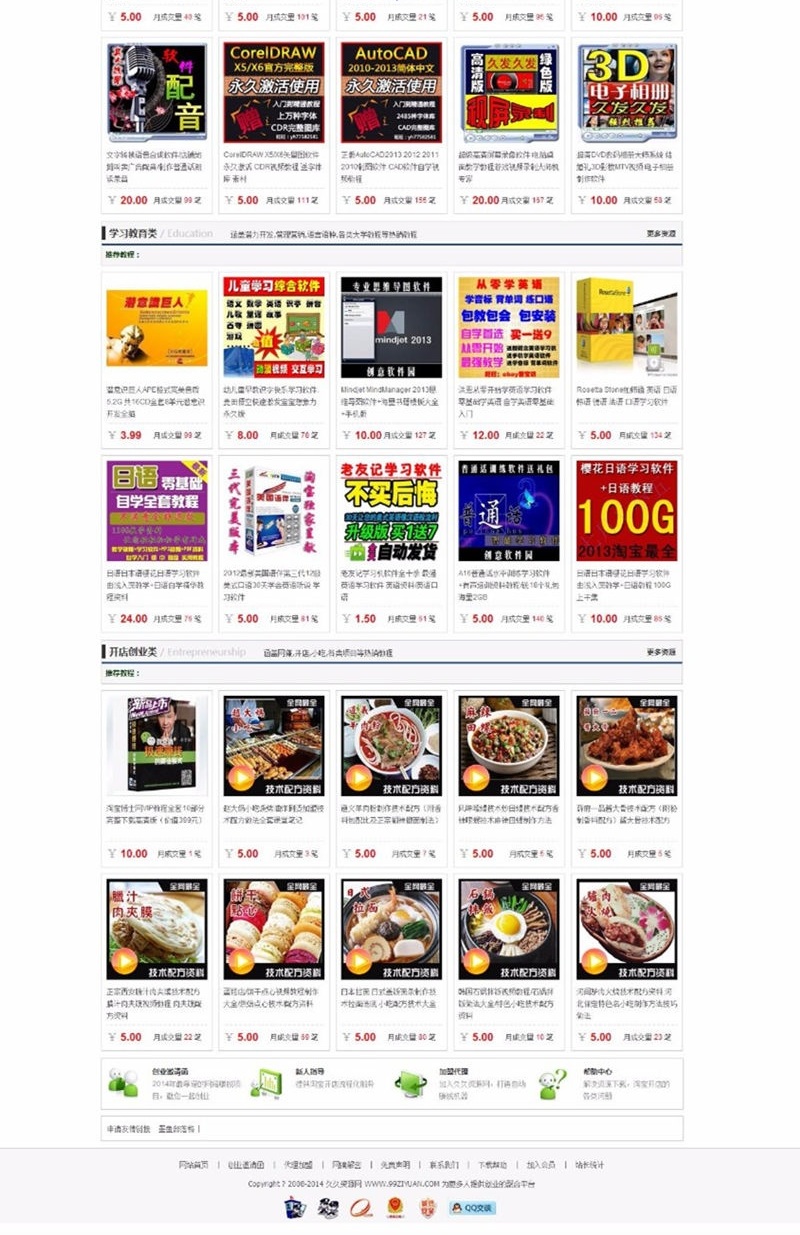Open the 日语零基础自学全套教程 product
The height and width of the screenshot is (1235, 800).
point(157,510)
